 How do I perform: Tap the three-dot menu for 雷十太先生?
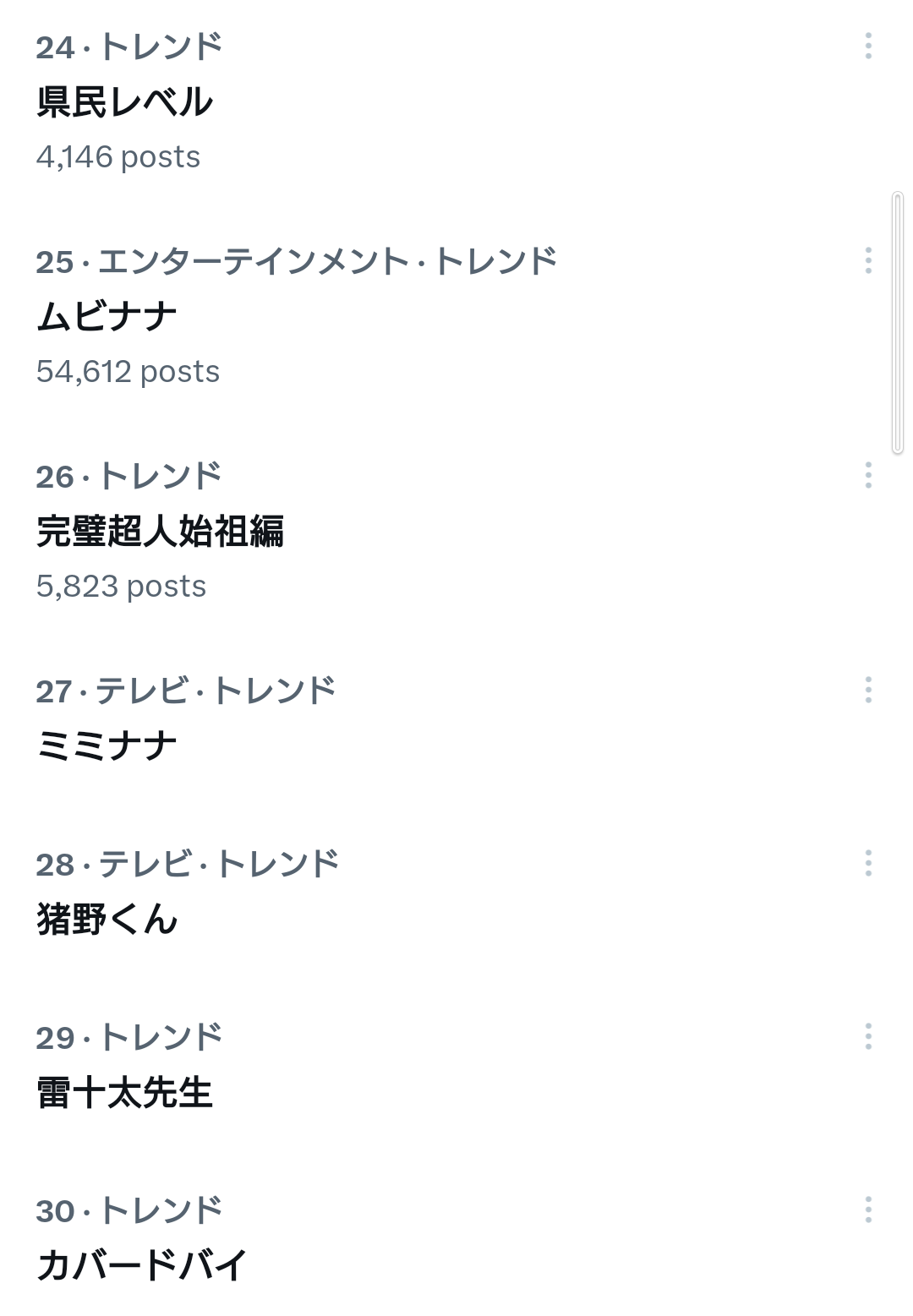coord(868,1036)
